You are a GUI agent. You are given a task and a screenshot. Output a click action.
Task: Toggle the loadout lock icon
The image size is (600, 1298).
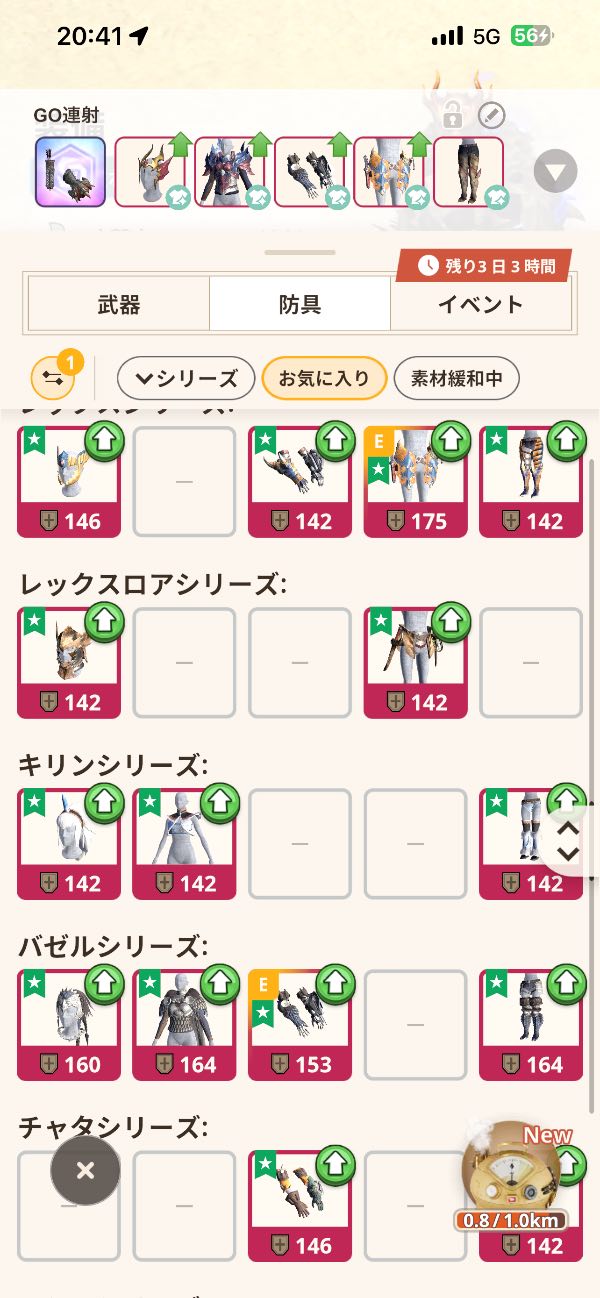click(453, 116)
